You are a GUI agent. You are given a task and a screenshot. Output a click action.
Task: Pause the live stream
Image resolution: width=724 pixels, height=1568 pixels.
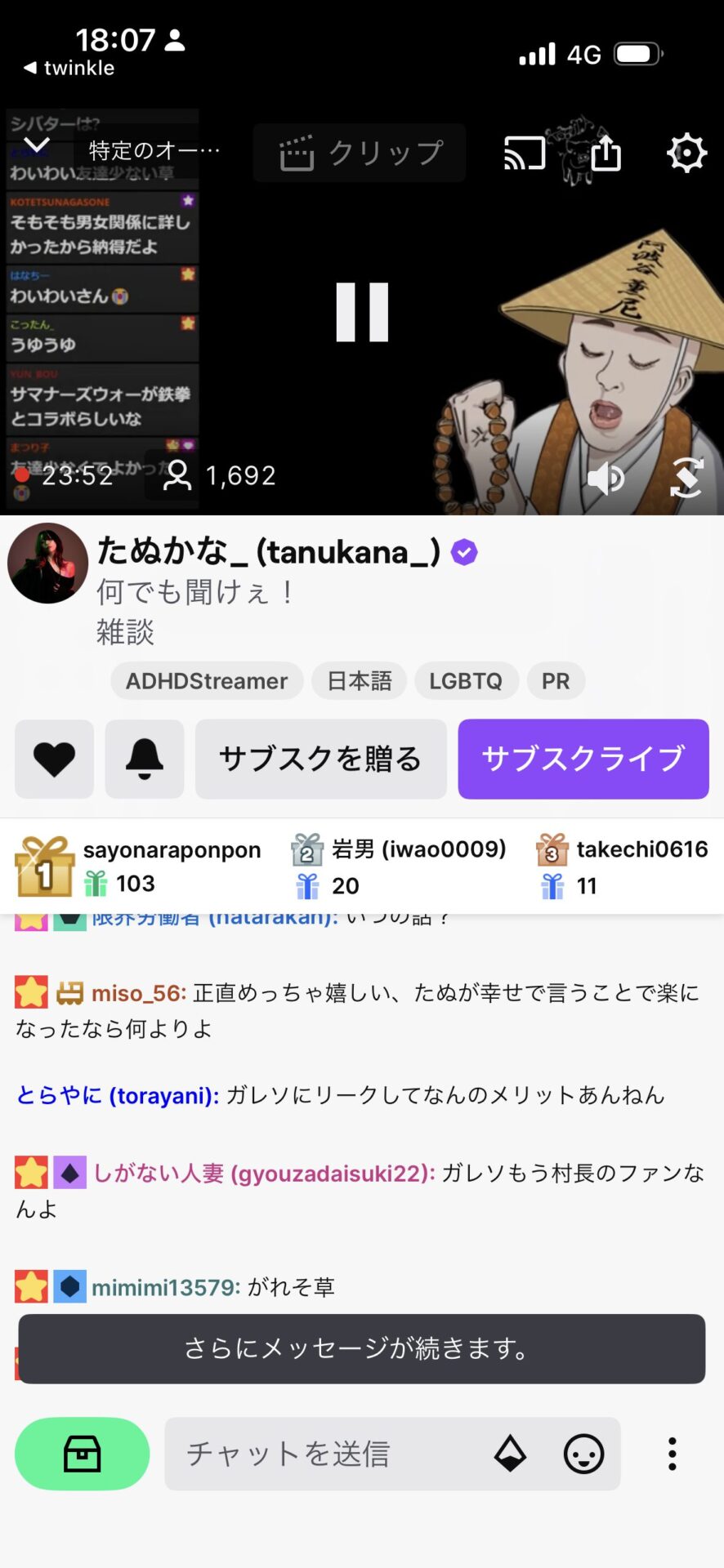[362, 312]
